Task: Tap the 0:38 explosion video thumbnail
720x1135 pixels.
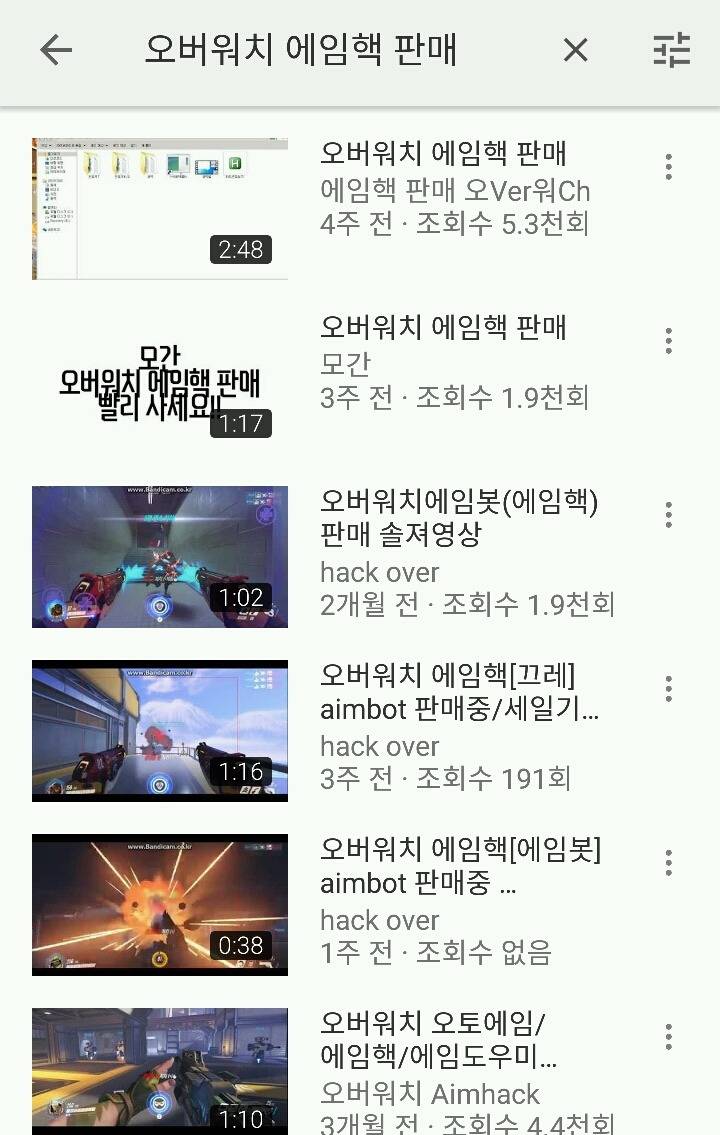Action: (160, 903)
